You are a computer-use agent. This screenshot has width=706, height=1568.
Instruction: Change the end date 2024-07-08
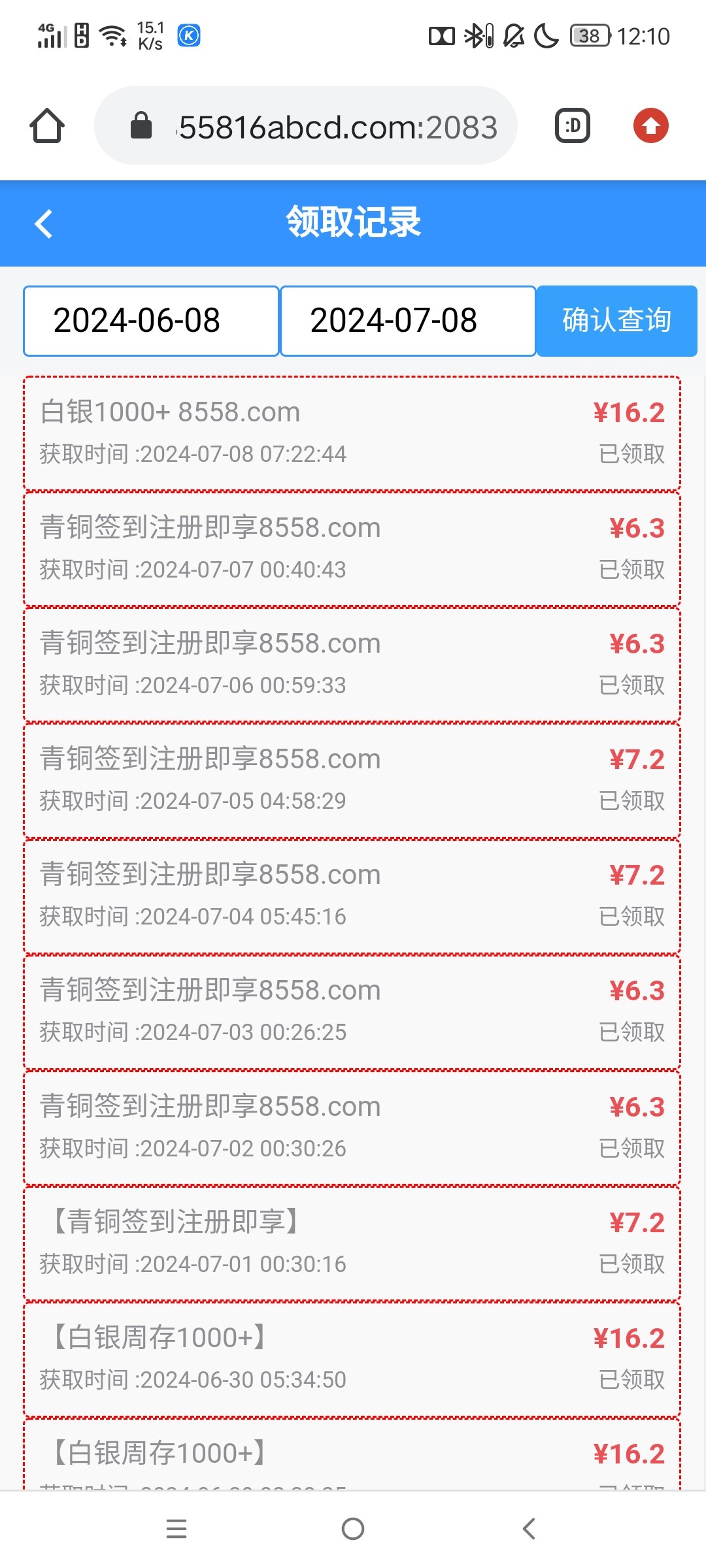(408, 321)
